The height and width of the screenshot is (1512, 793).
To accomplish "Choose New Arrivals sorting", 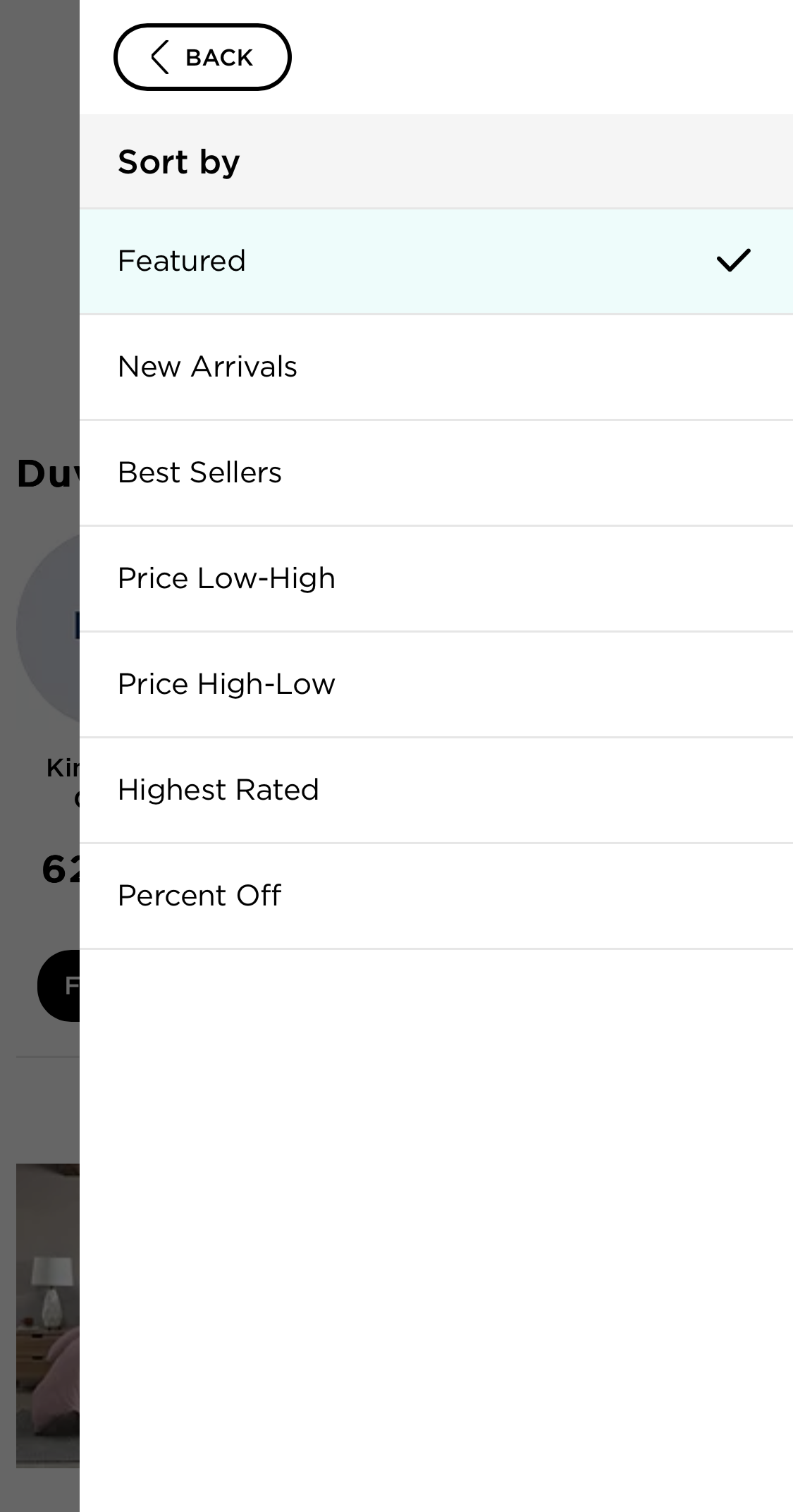I will tap(207, 366).
